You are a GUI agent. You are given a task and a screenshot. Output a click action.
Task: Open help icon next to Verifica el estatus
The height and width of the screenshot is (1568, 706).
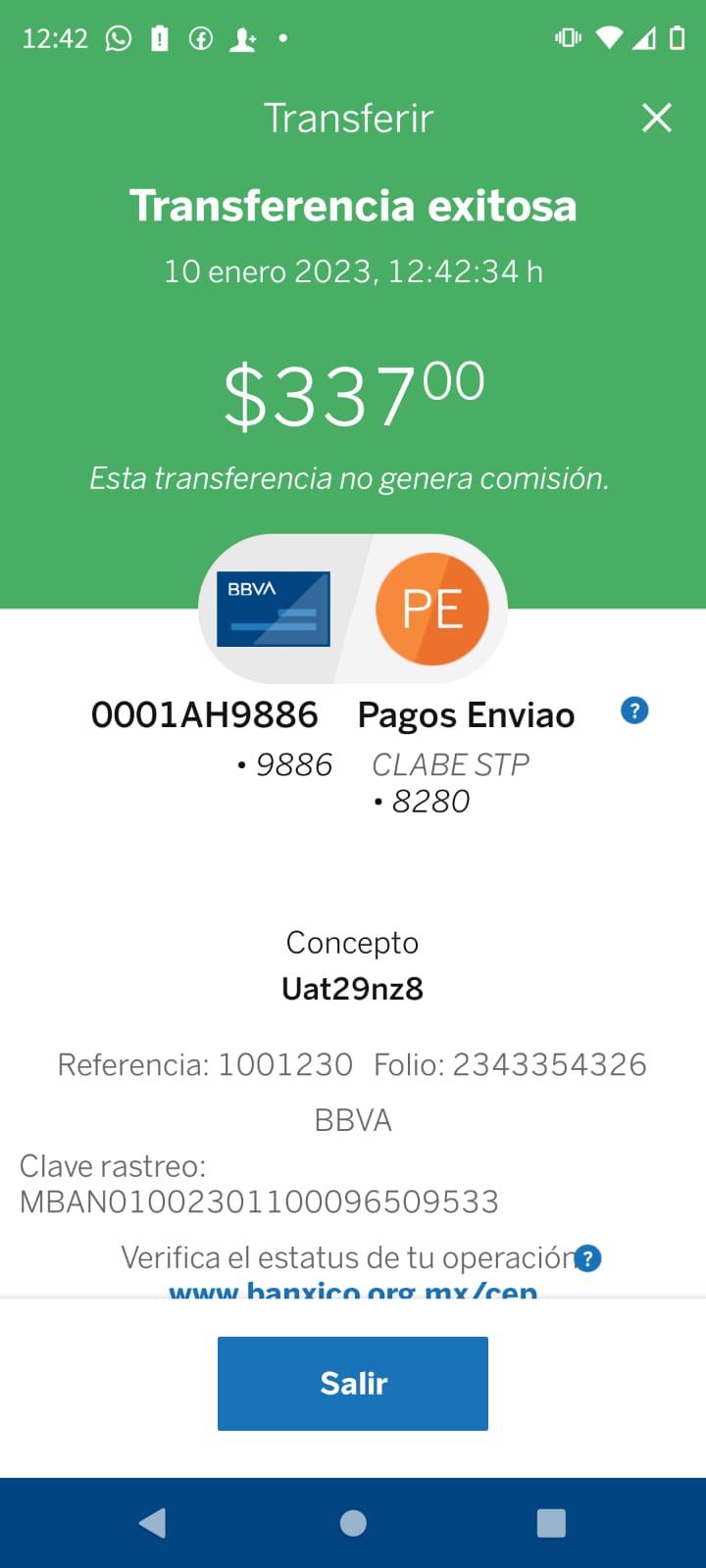(588, 1257)
